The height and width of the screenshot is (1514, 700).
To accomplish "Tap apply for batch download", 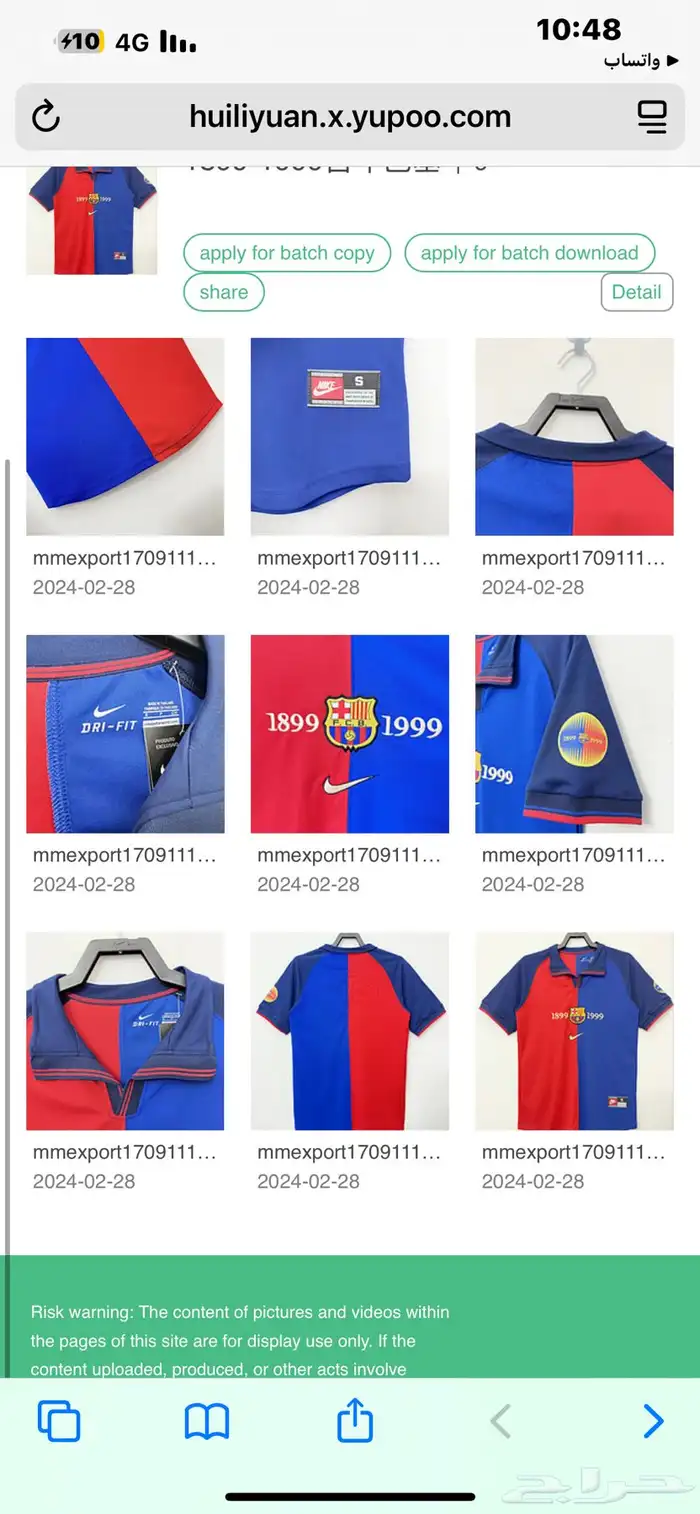I will tap(529, 253).
